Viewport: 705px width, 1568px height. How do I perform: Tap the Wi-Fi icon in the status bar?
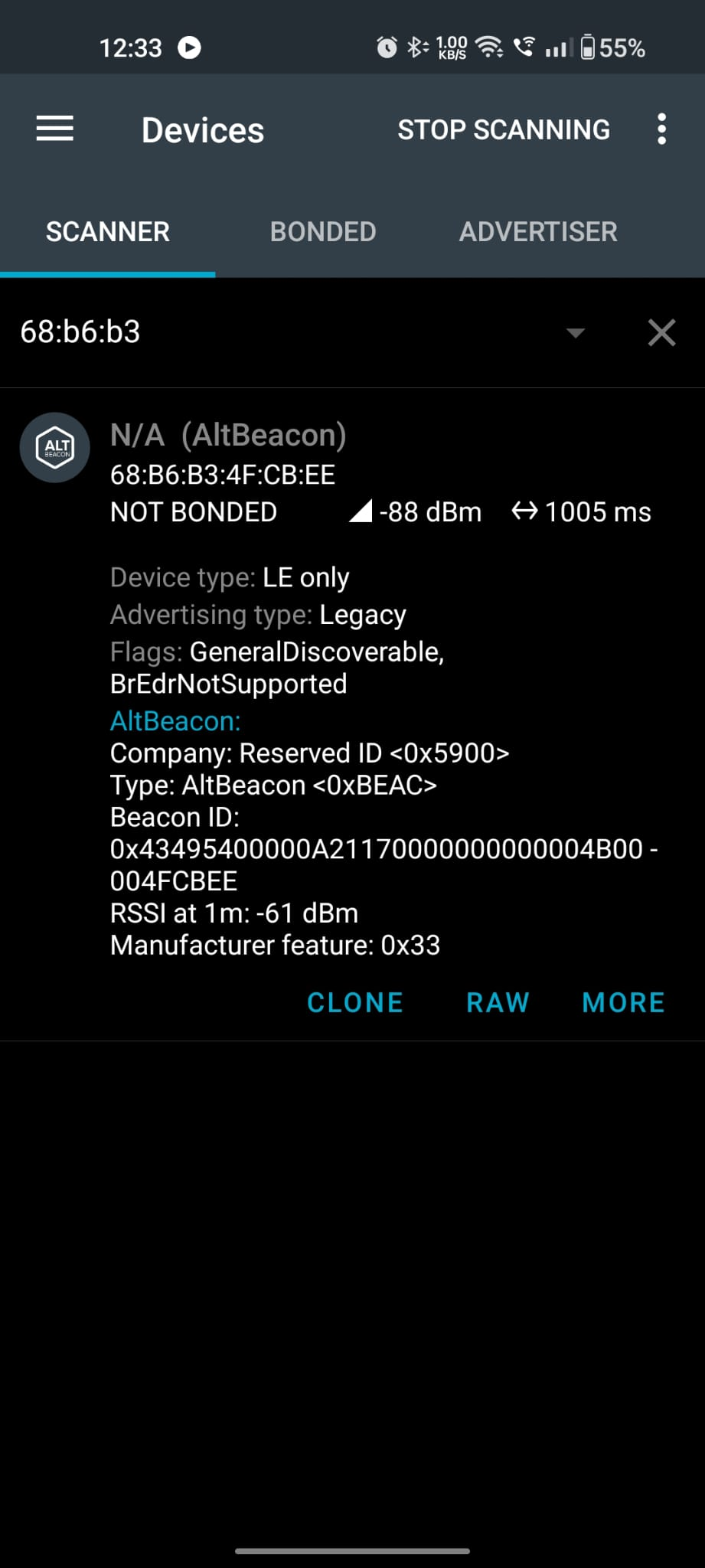point(491,47)
